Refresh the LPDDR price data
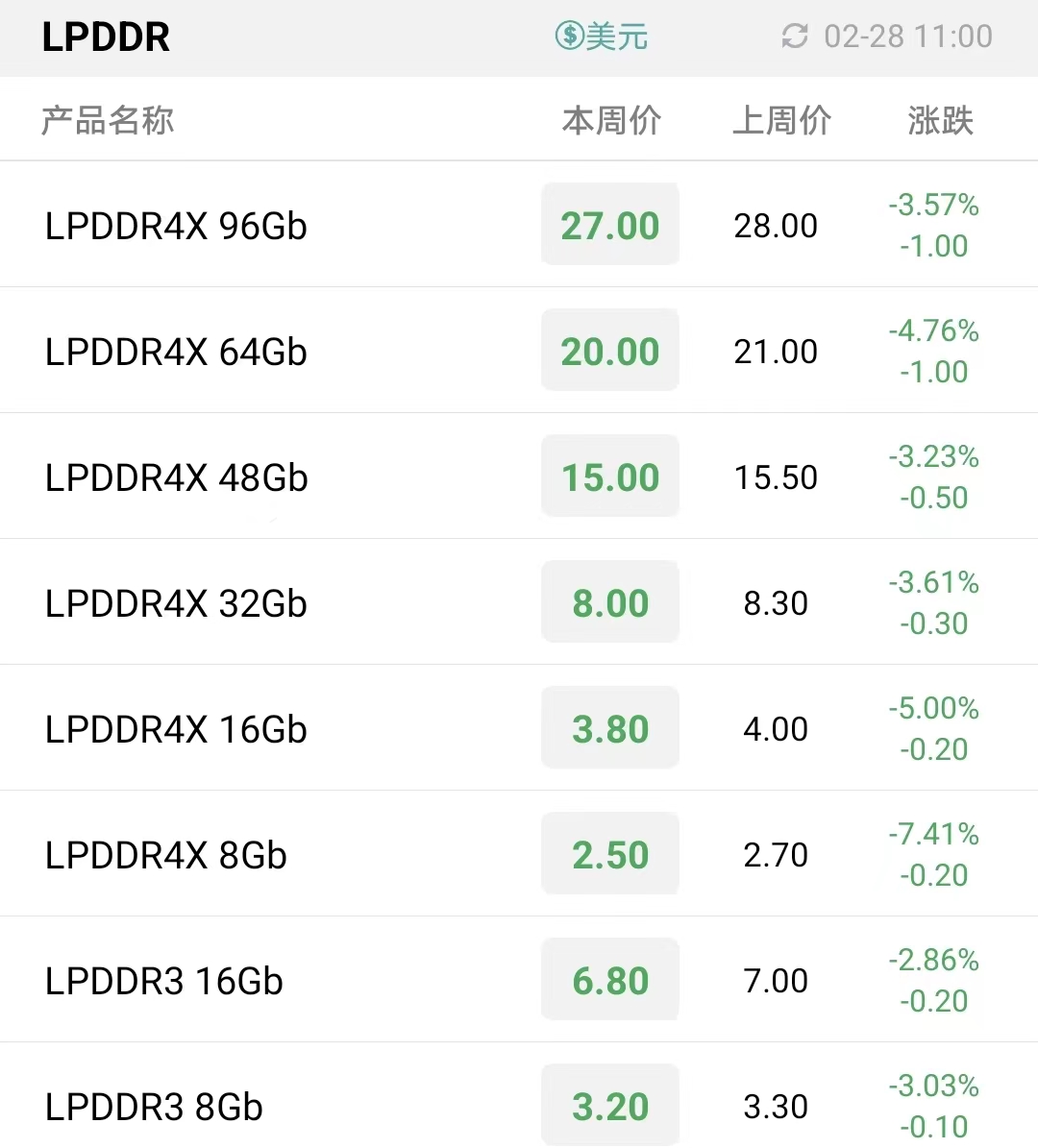The width and height of the screenshot is (1038, 1148). [x=795, y=37]
